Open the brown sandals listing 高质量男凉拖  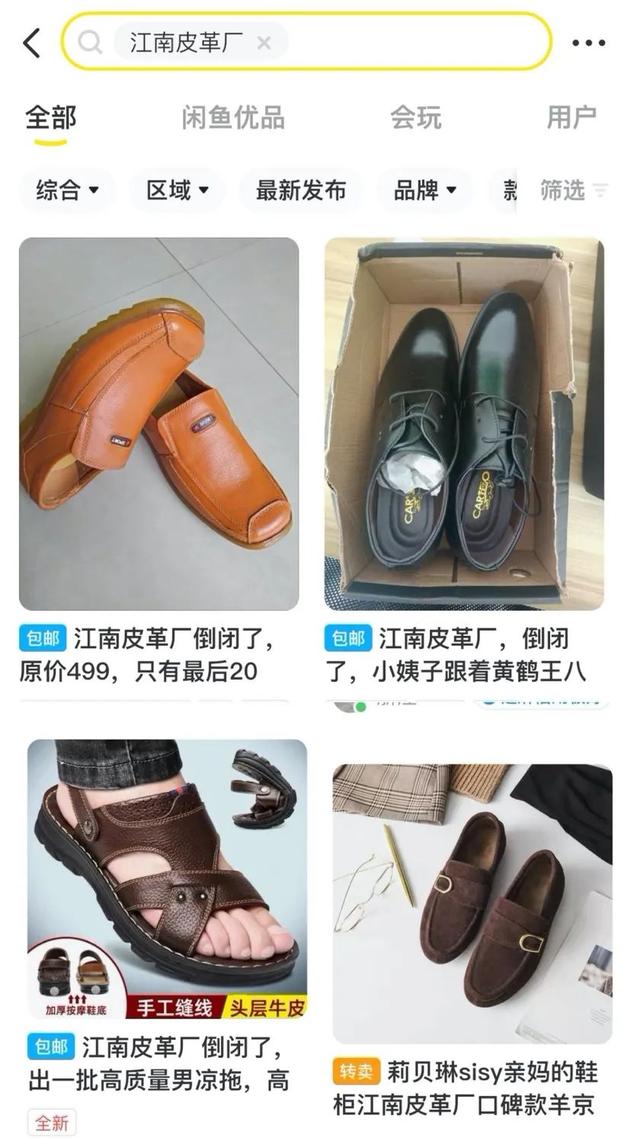[167, 880]
